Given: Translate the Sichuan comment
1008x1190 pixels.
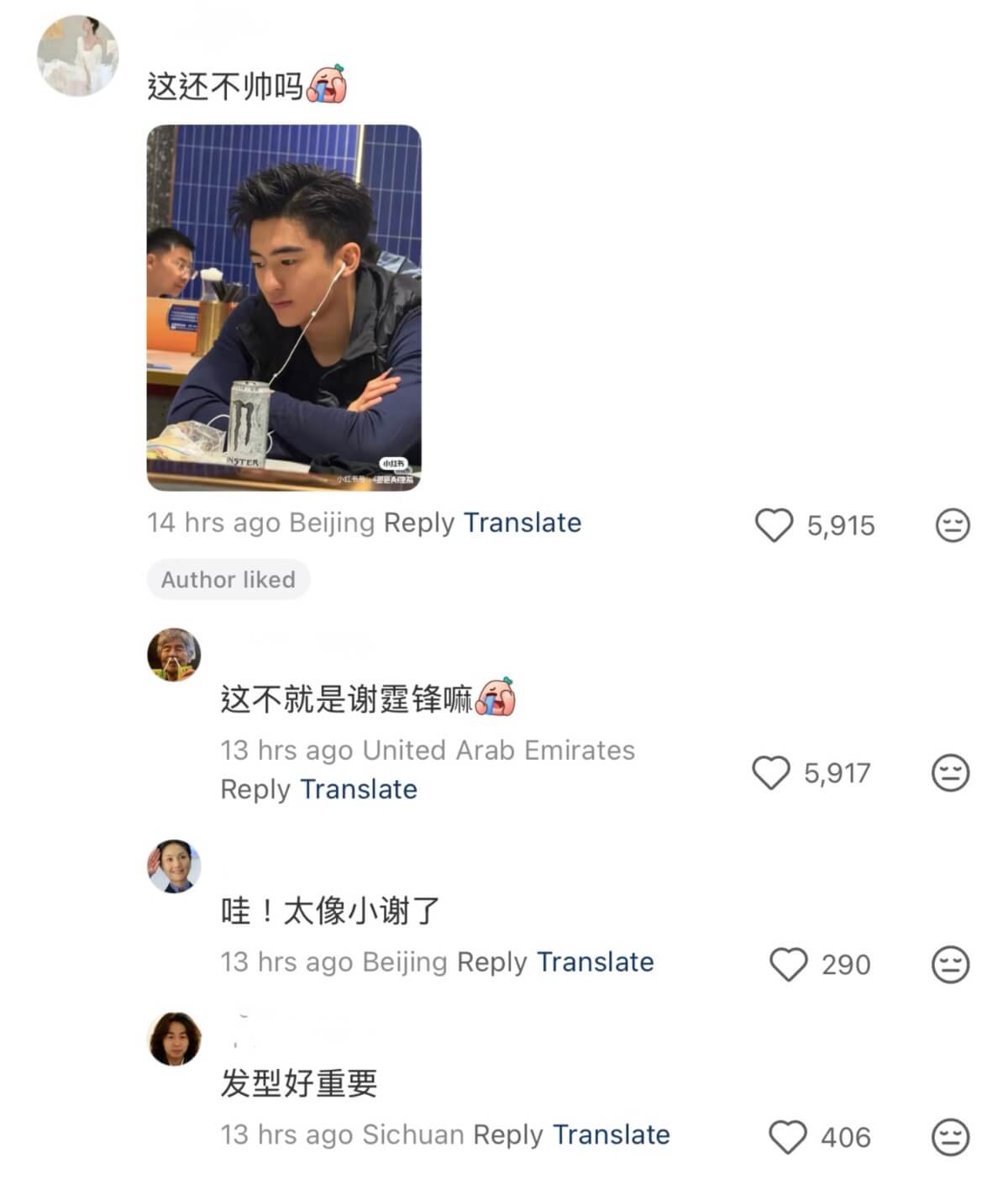Looking at the screenshot, I should pos(612,1135).
